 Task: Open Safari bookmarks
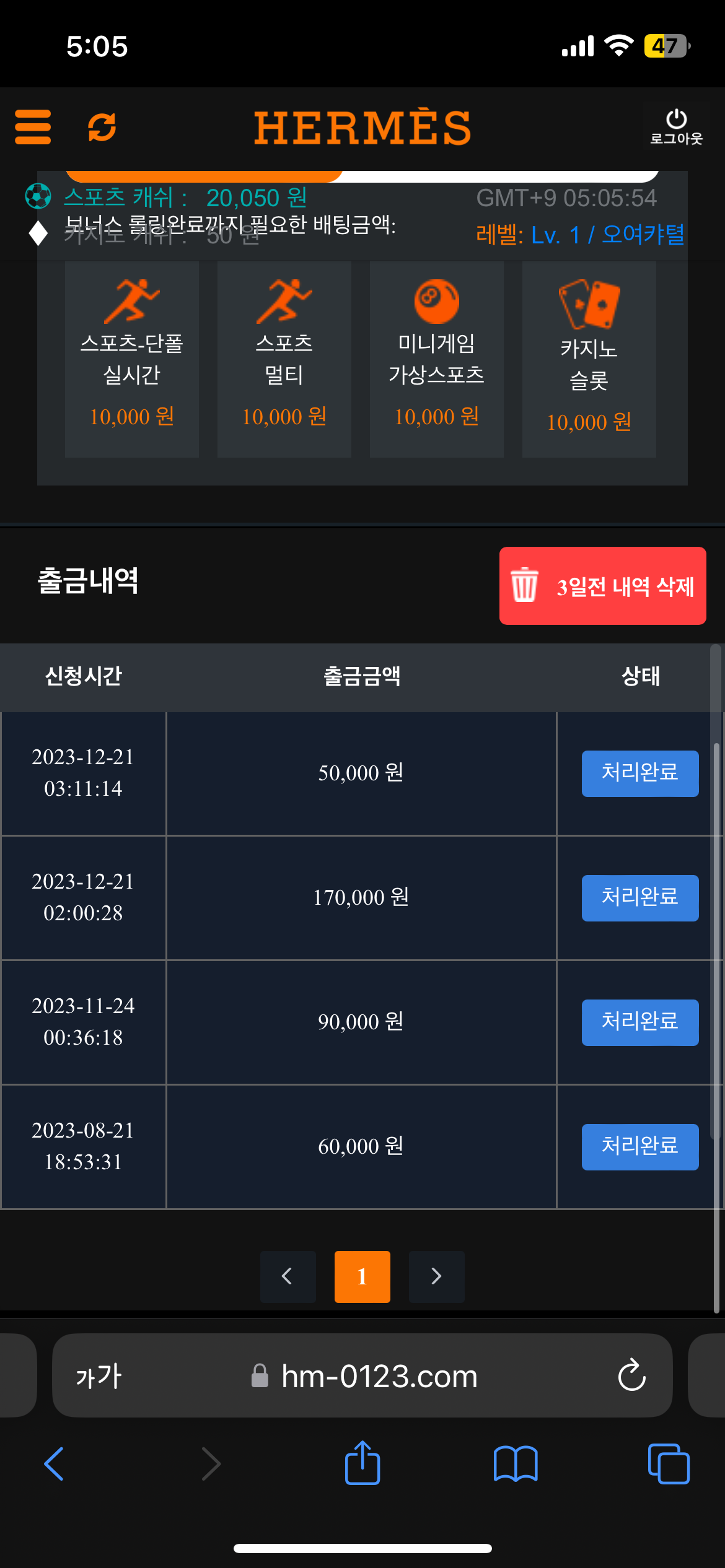pyautogui.click(x=516, y=1464)
